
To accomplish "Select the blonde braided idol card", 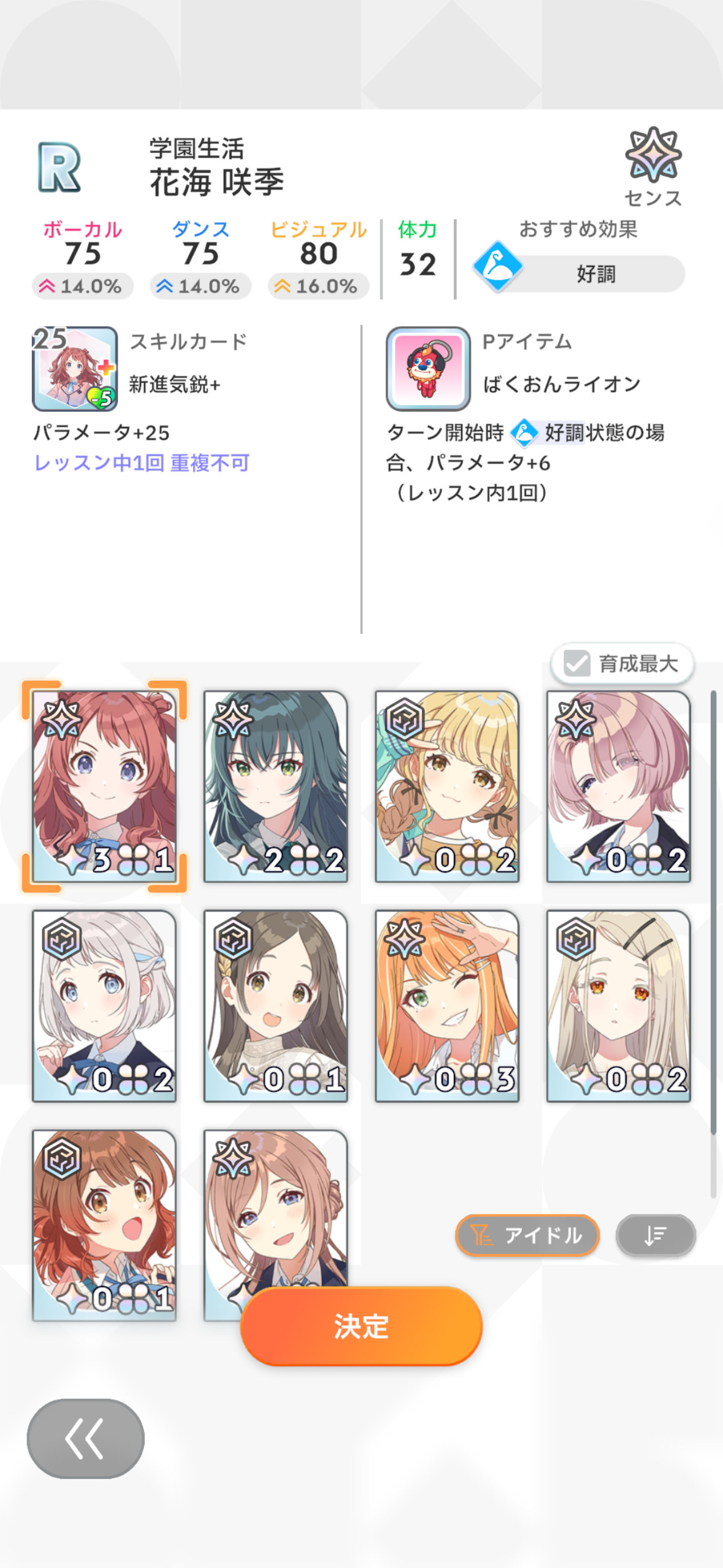I will 447,786.
